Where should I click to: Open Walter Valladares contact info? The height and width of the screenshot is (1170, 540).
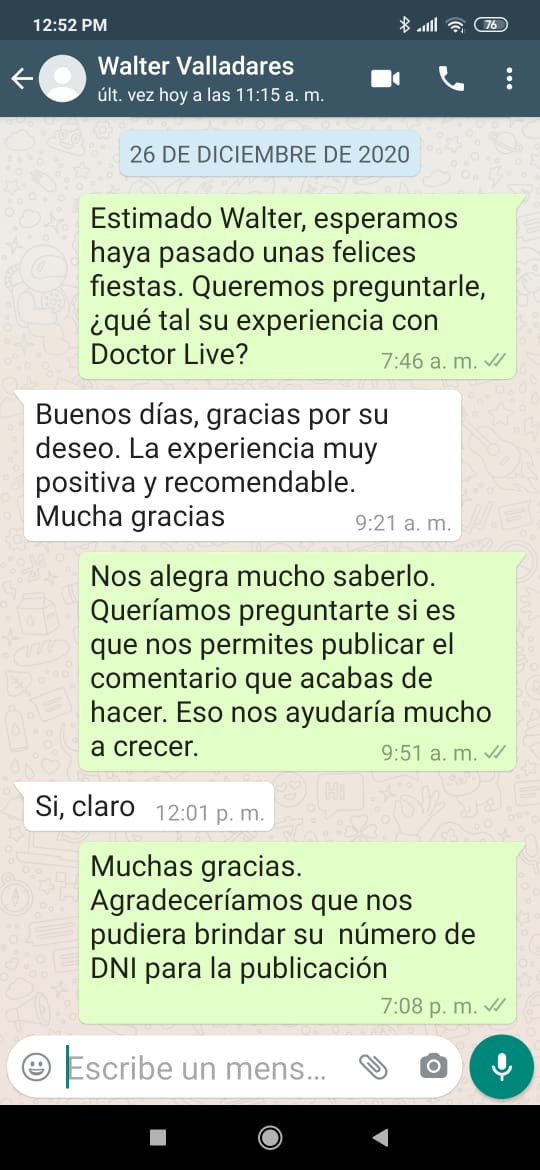[x=195, y=78]
